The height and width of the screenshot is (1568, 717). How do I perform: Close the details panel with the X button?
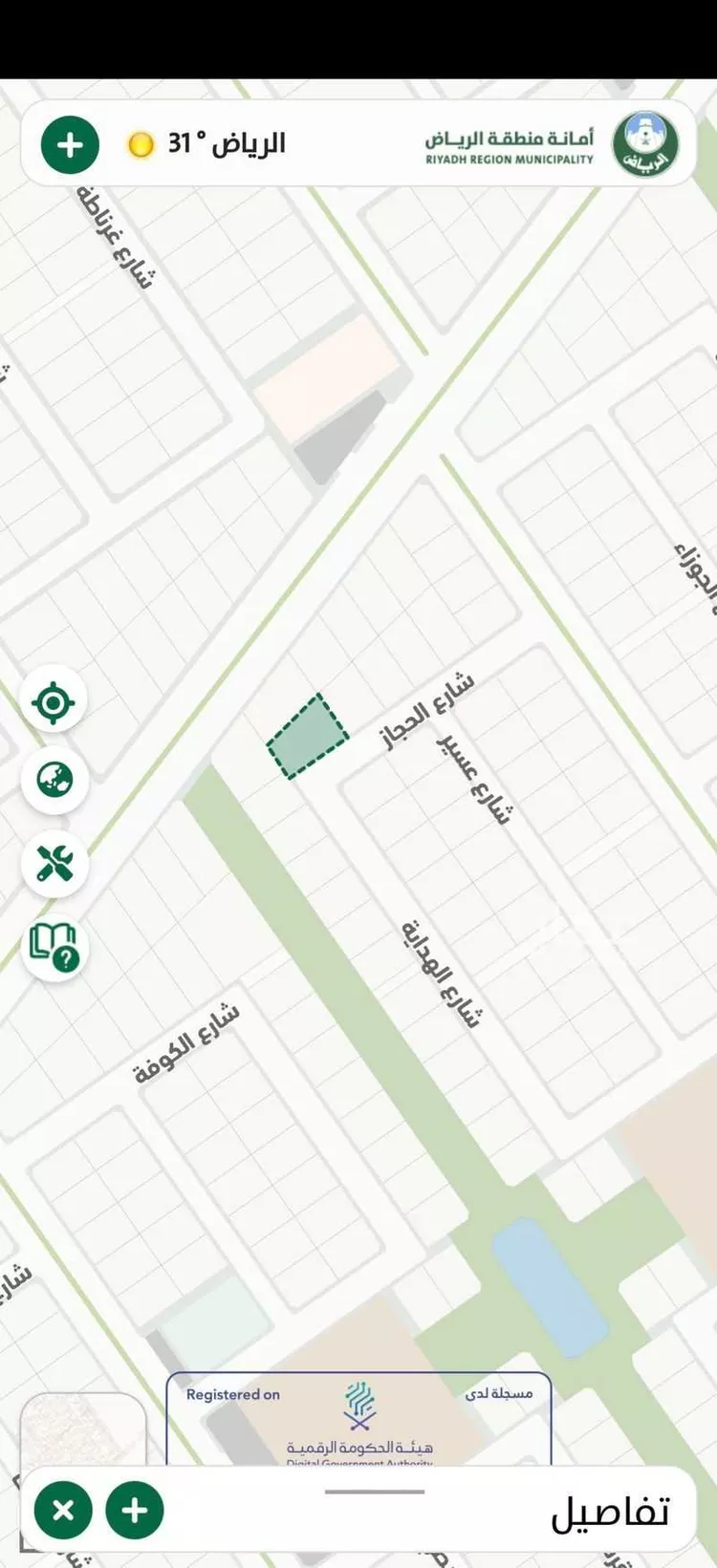(x=63, y=1510)
